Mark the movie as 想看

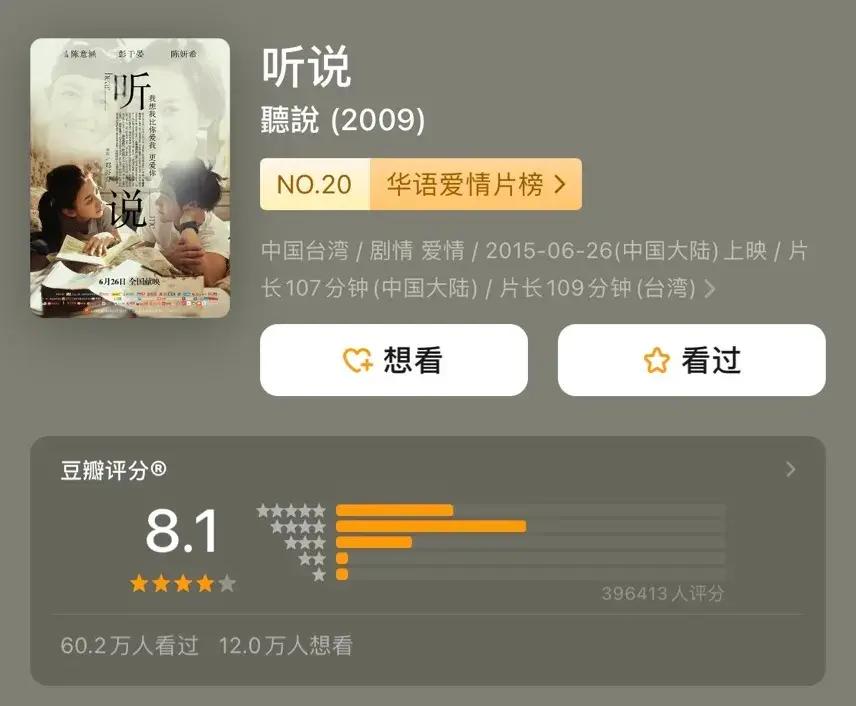tap(393, 360)
